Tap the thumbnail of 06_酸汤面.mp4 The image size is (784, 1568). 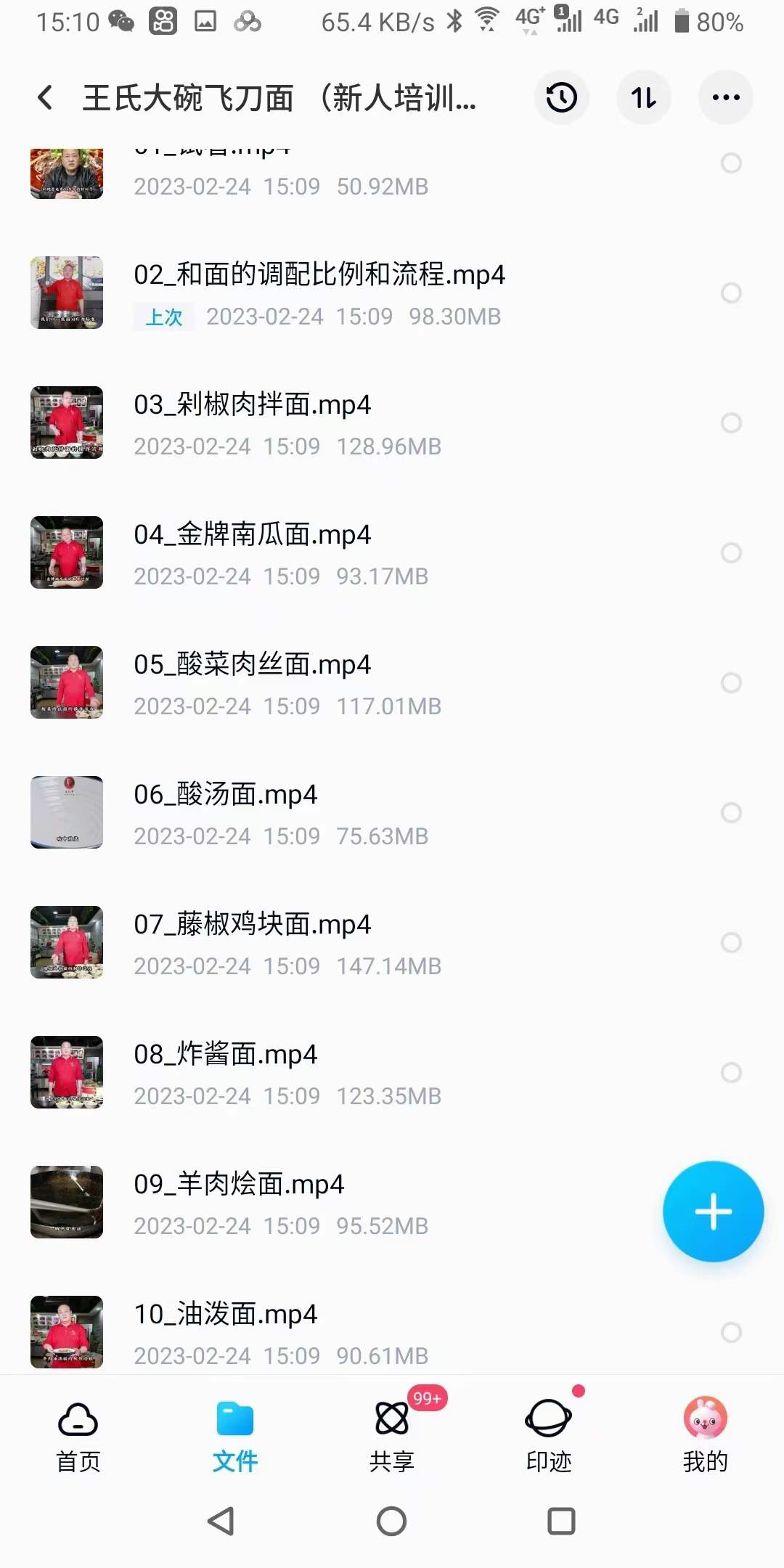tap(66, 812)
